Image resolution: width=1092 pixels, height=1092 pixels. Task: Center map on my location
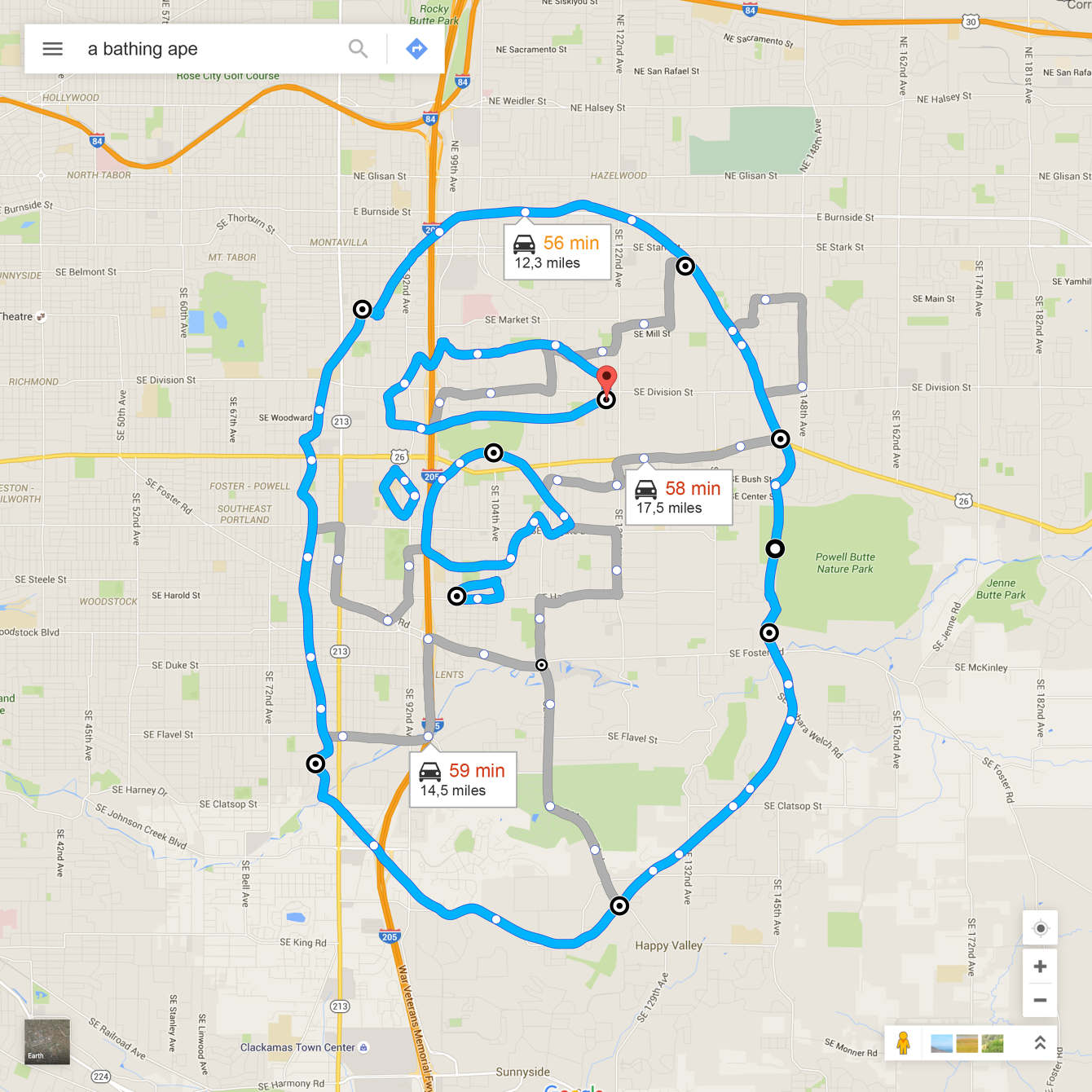(1040, 928)
